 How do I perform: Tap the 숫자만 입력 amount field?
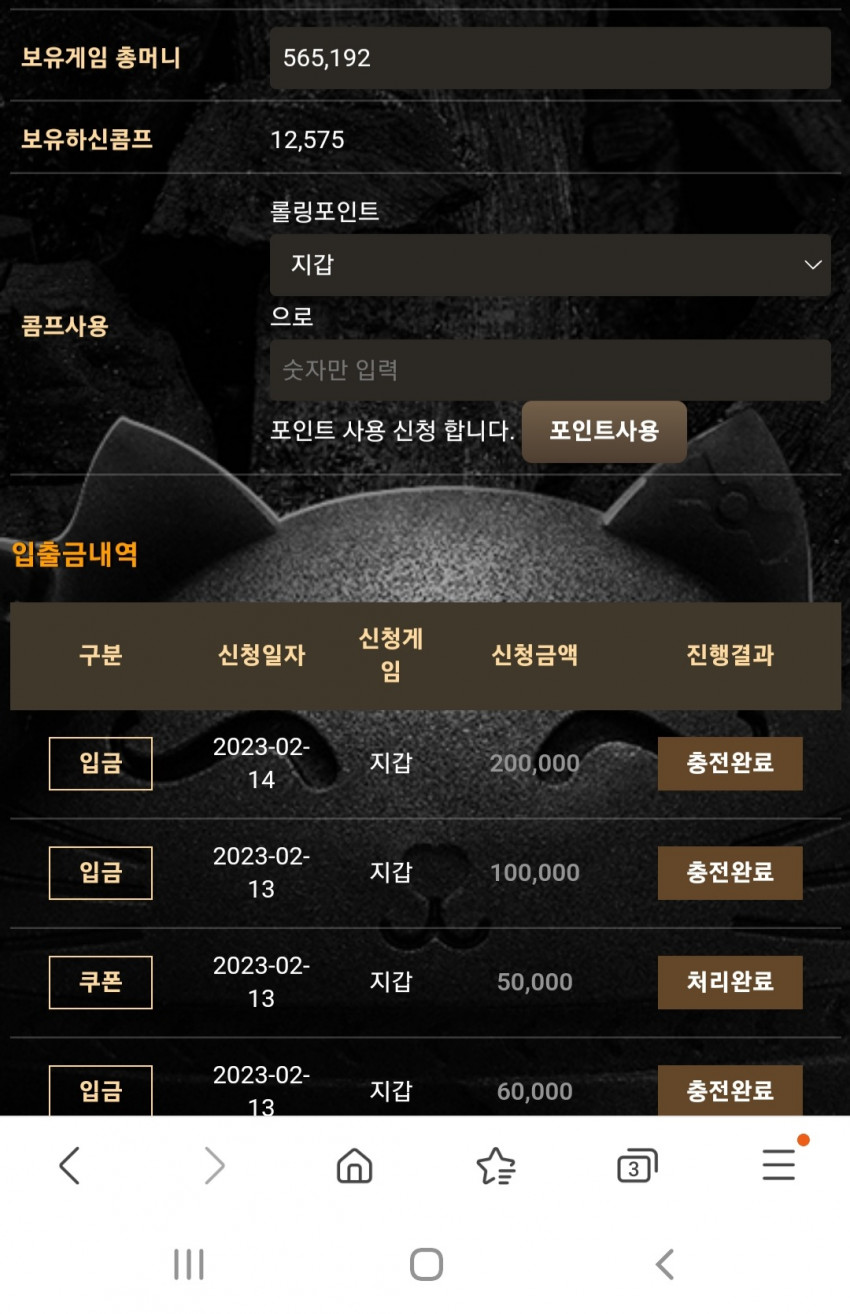550,370
